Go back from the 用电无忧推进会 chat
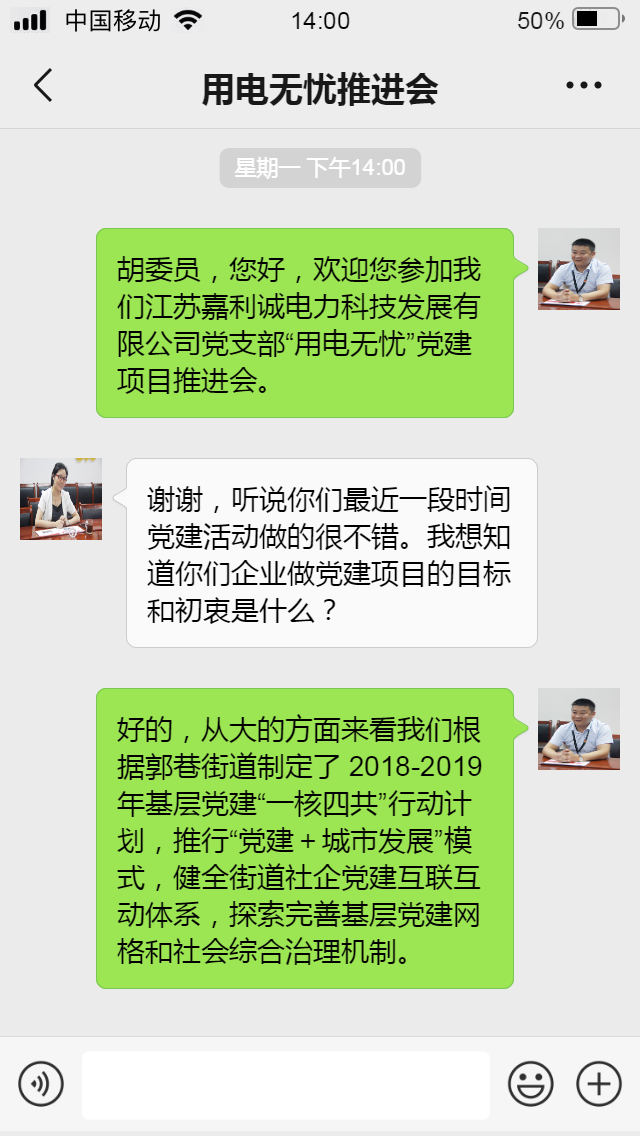Image resolution: width=640 pixels, height=1136 pixels. (43, 85)
